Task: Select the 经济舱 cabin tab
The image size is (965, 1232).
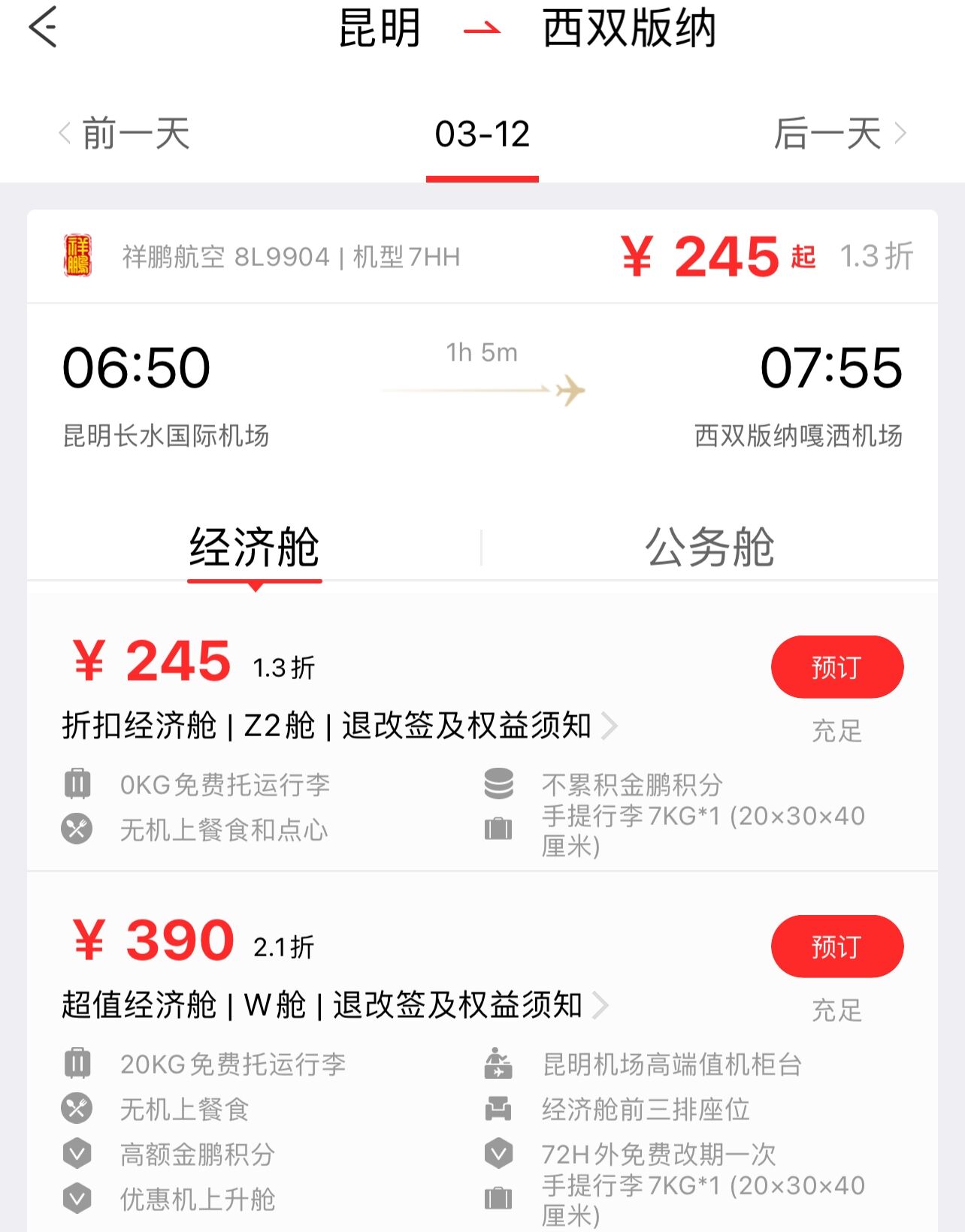Action: click(x=254, y=547)
